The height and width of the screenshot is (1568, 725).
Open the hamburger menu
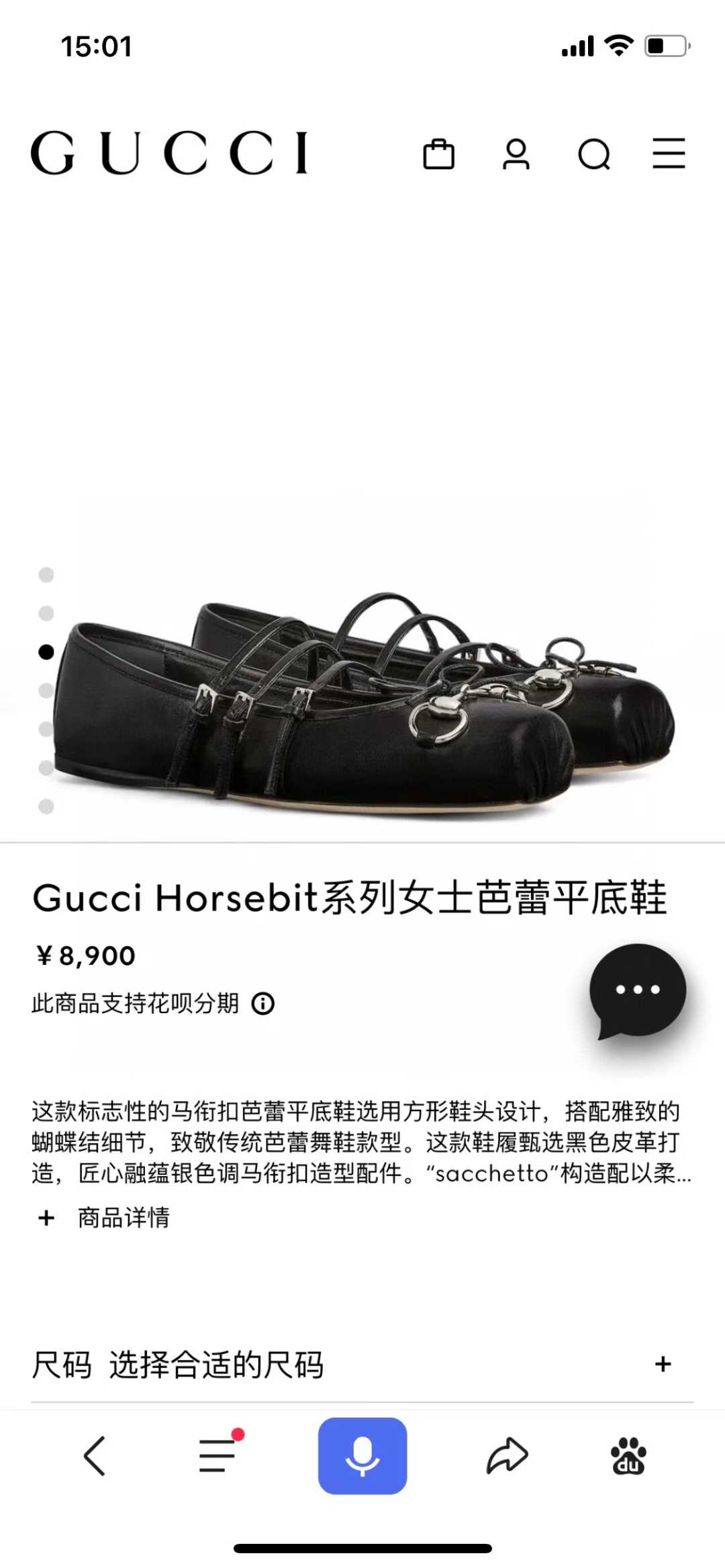pos(669,154)
